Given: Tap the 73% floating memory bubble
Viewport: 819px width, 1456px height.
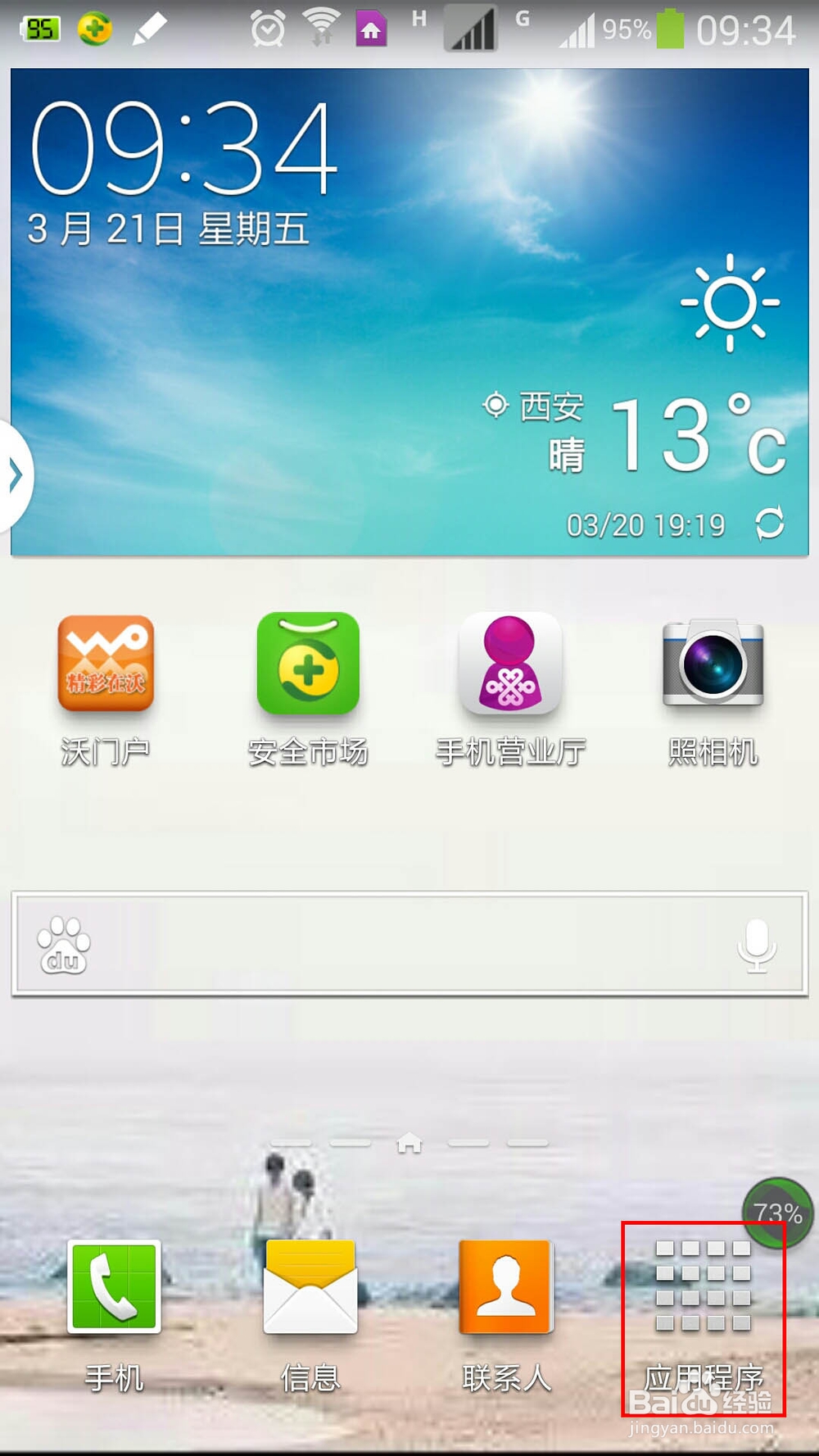Looking at the screenshot, I should (x=777, y=1211).
